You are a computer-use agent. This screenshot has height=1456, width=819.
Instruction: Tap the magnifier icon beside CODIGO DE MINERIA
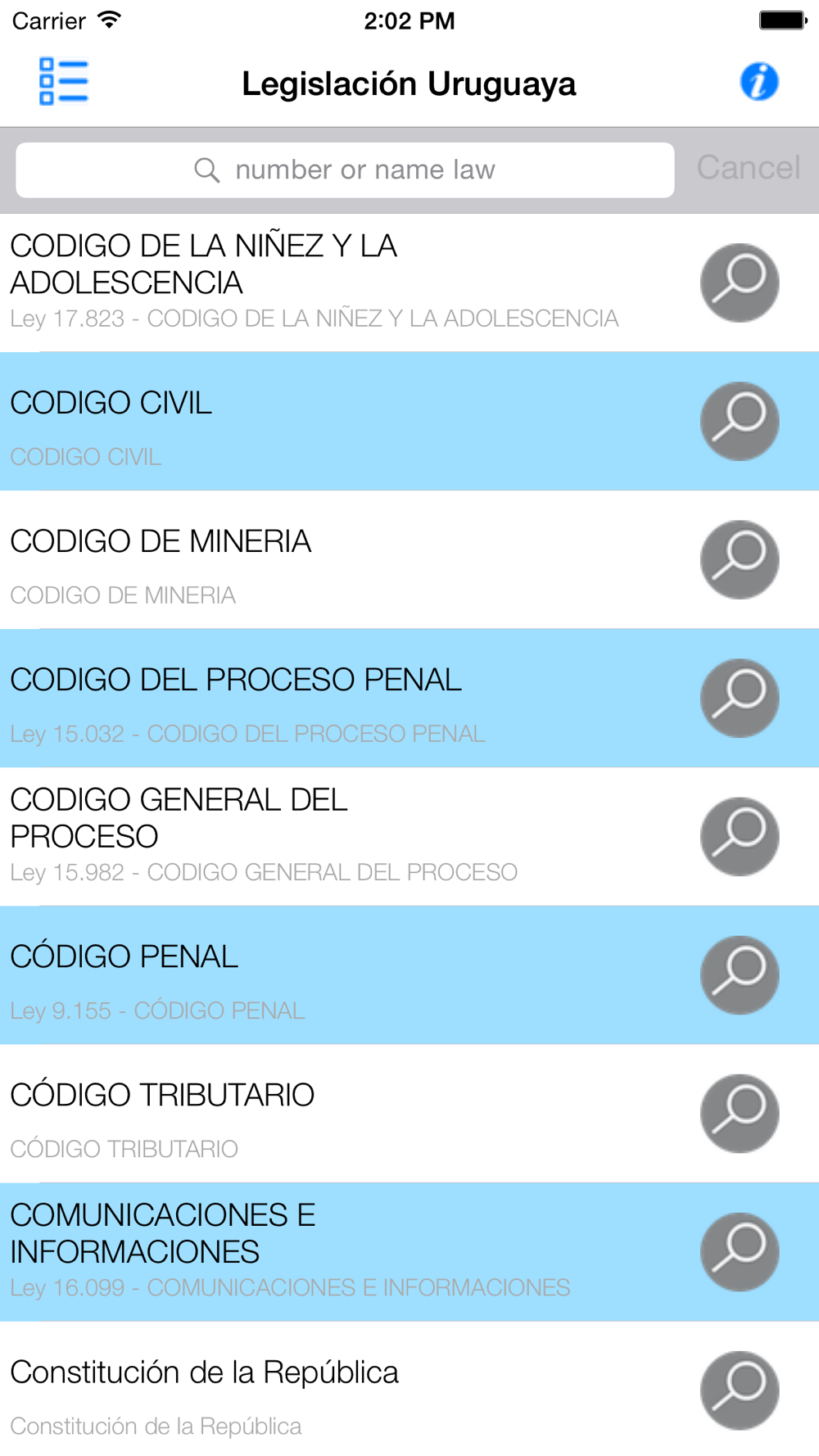740,559
